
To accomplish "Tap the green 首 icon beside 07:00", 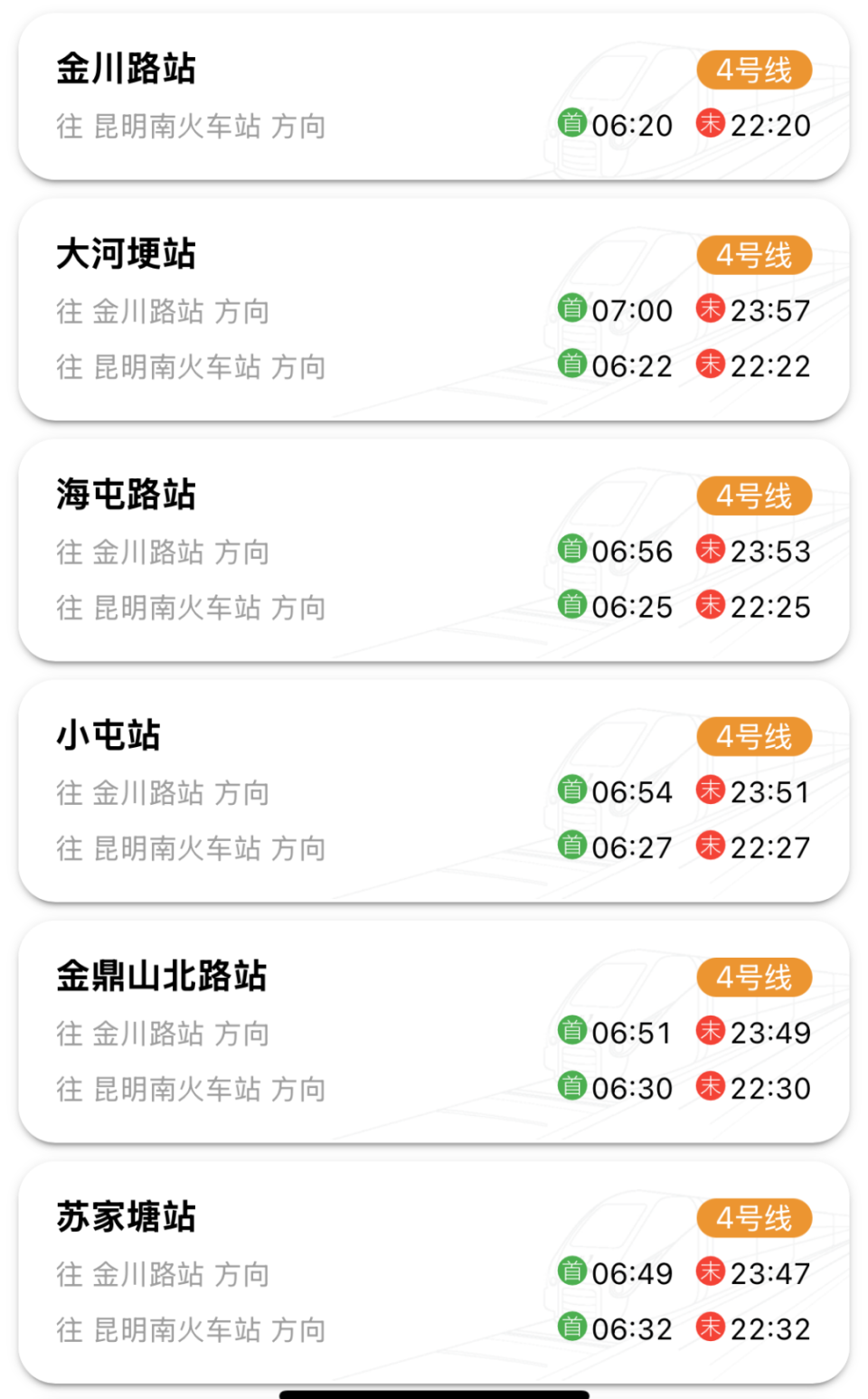I will (x=572, y=310).
